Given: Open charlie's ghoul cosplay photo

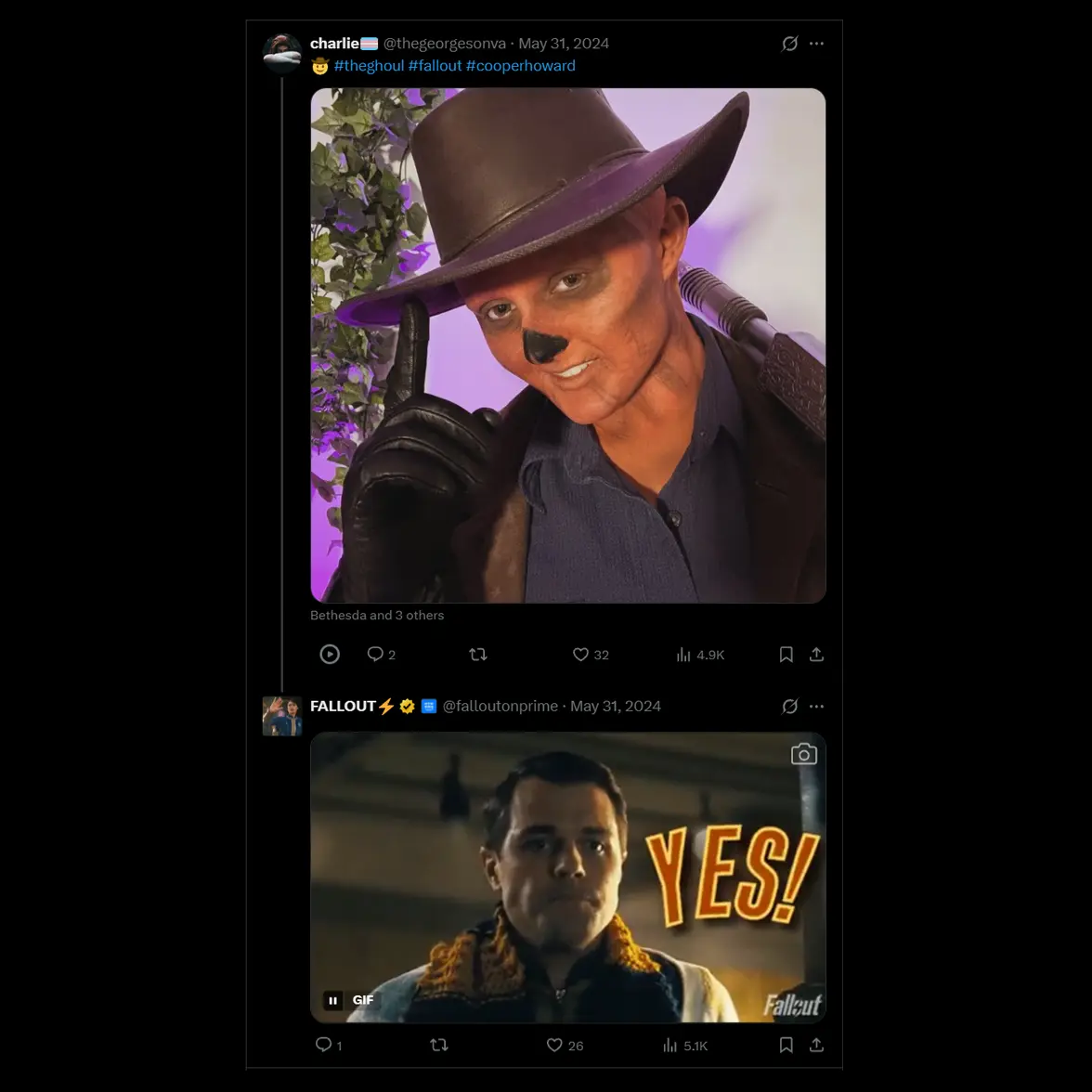Looking at the screenshot, I should coord(567,345).
